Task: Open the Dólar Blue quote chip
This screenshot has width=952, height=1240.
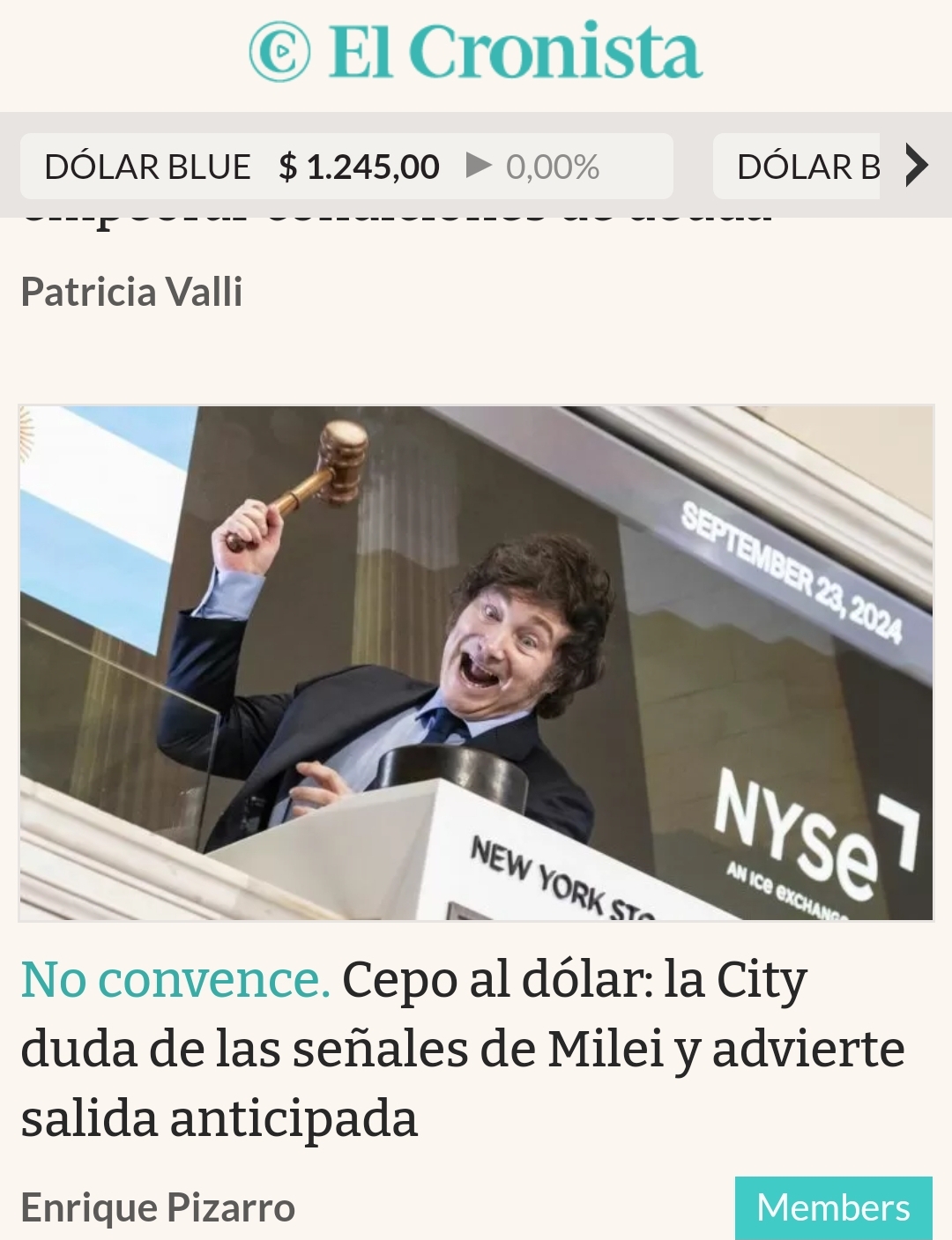Action: [x=346, y=167]
